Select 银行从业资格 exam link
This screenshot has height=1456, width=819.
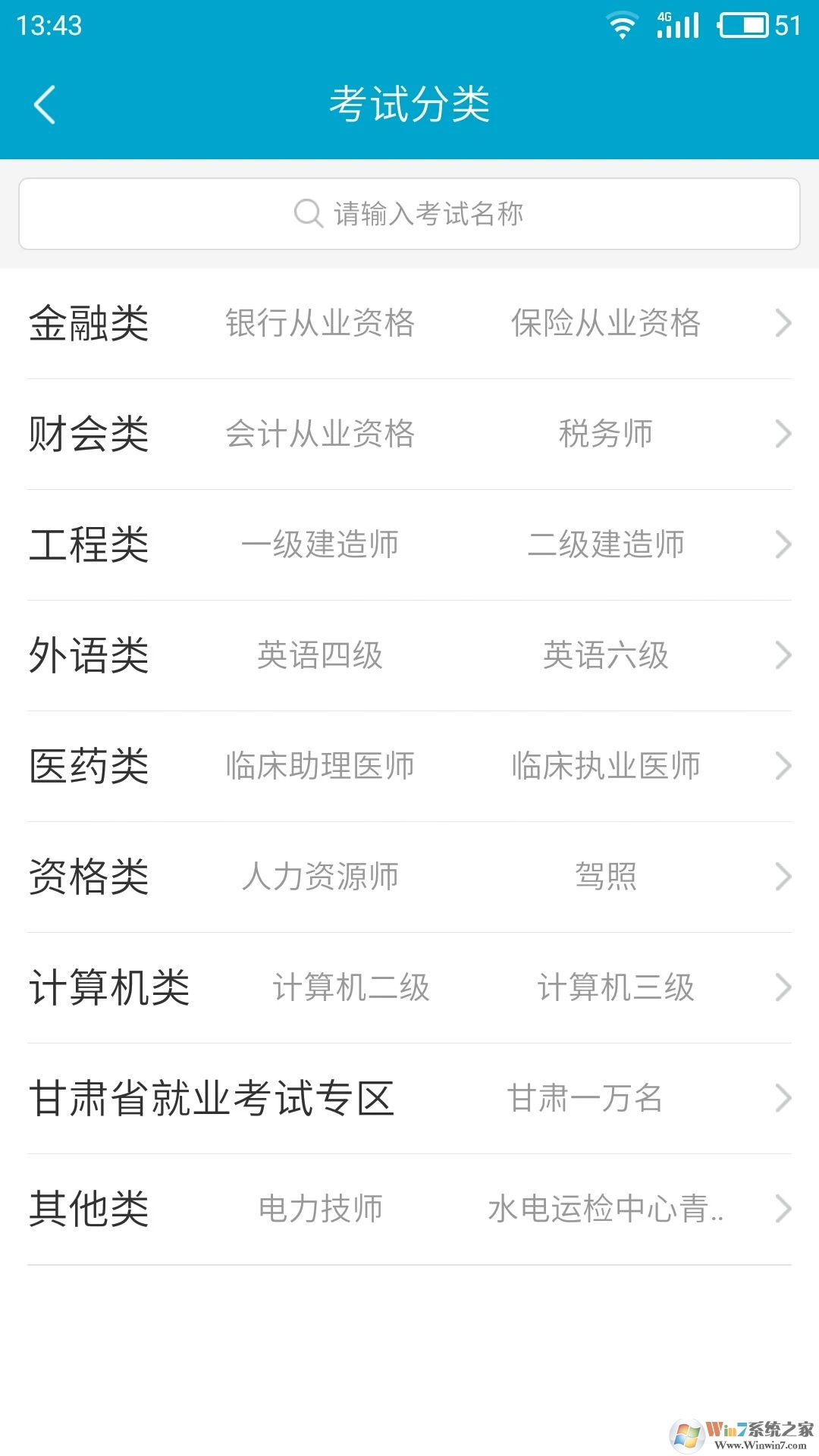[318, 324]
